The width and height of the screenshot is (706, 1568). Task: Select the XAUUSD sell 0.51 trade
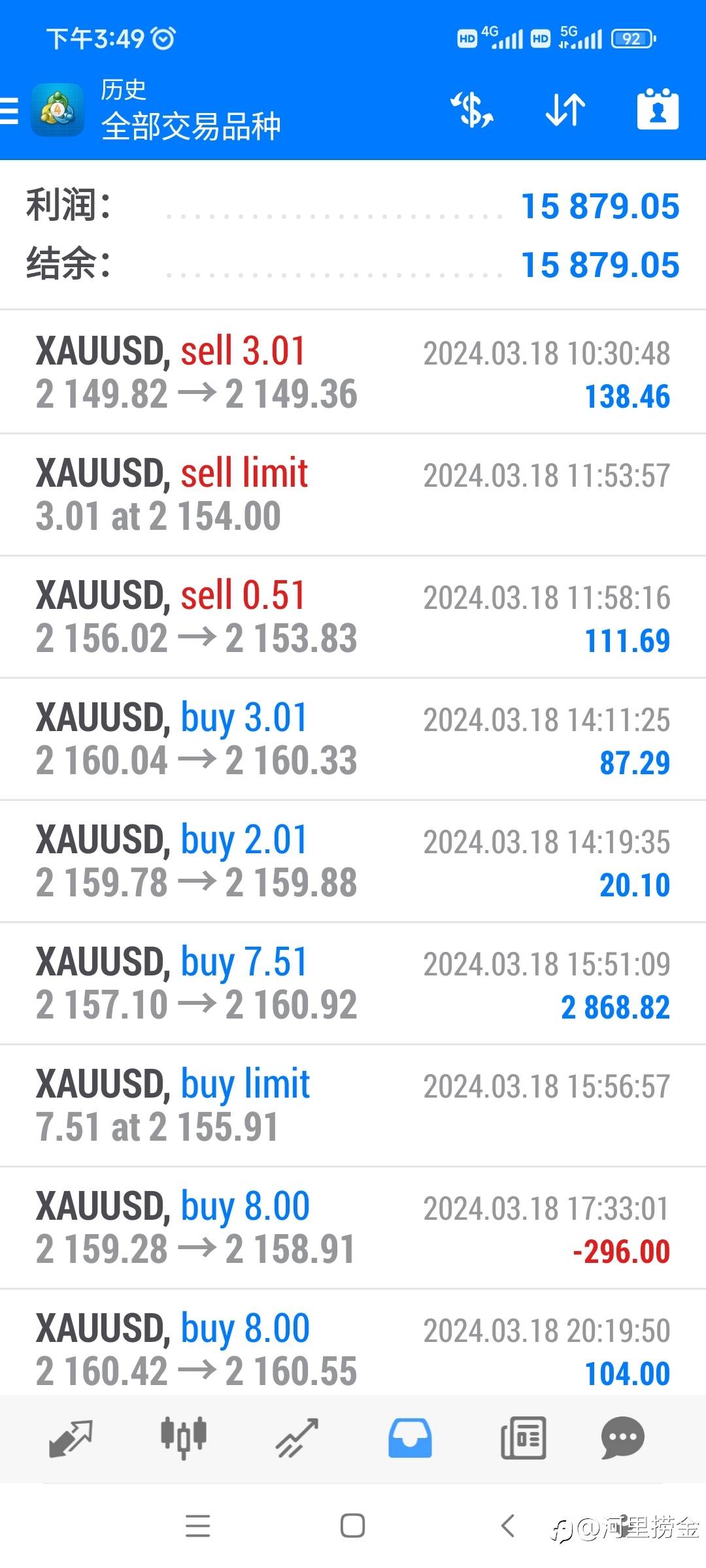click(x=353, y=617)
